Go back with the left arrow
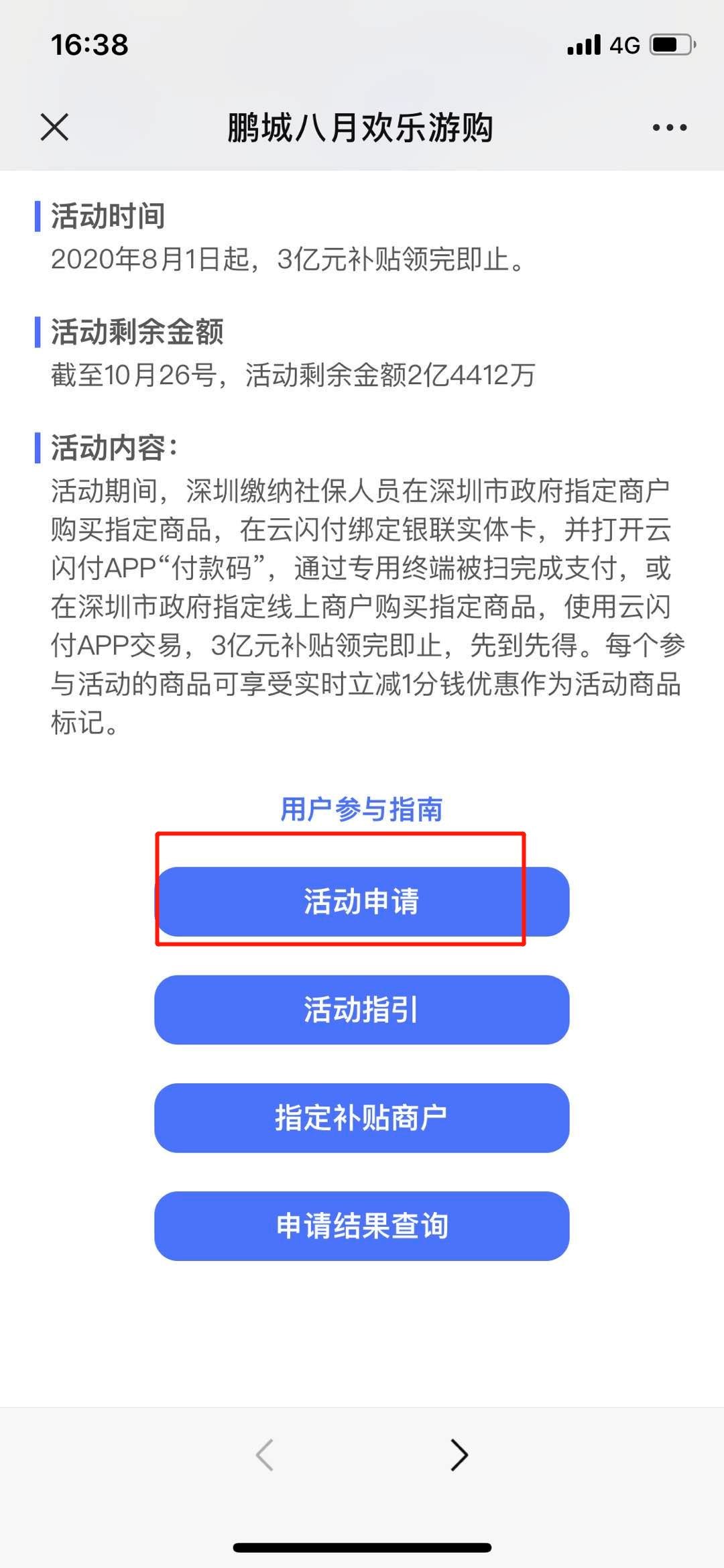The height and width of the screenshot is (1568, 724). 265,1455
